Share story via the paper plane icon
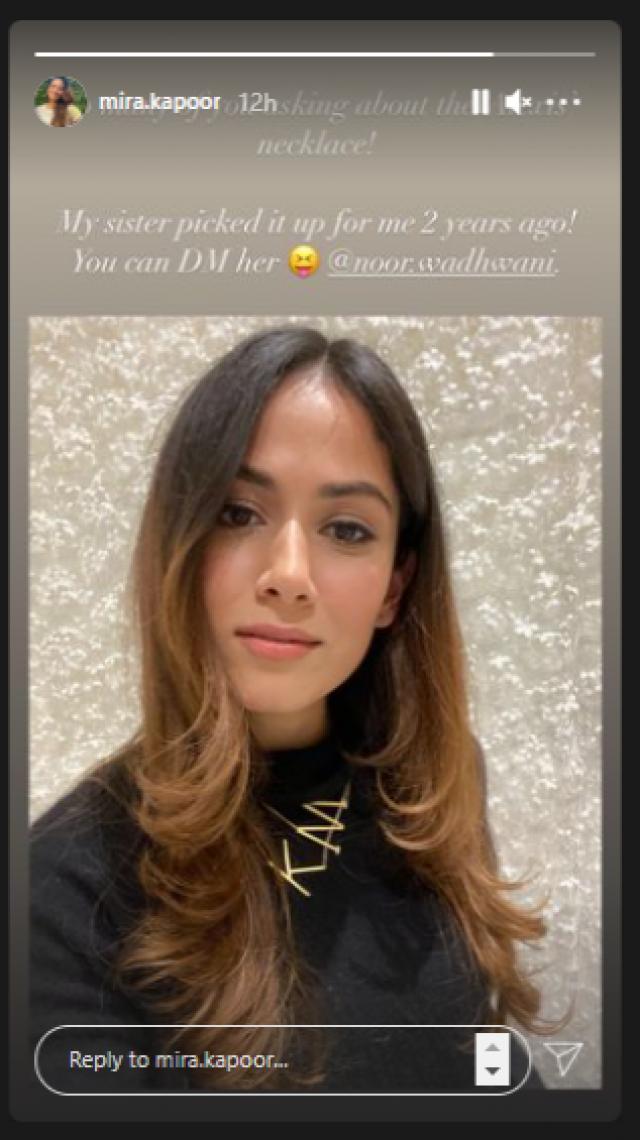The height and width of the screenshot is (1140, 640). [566, 1058]
